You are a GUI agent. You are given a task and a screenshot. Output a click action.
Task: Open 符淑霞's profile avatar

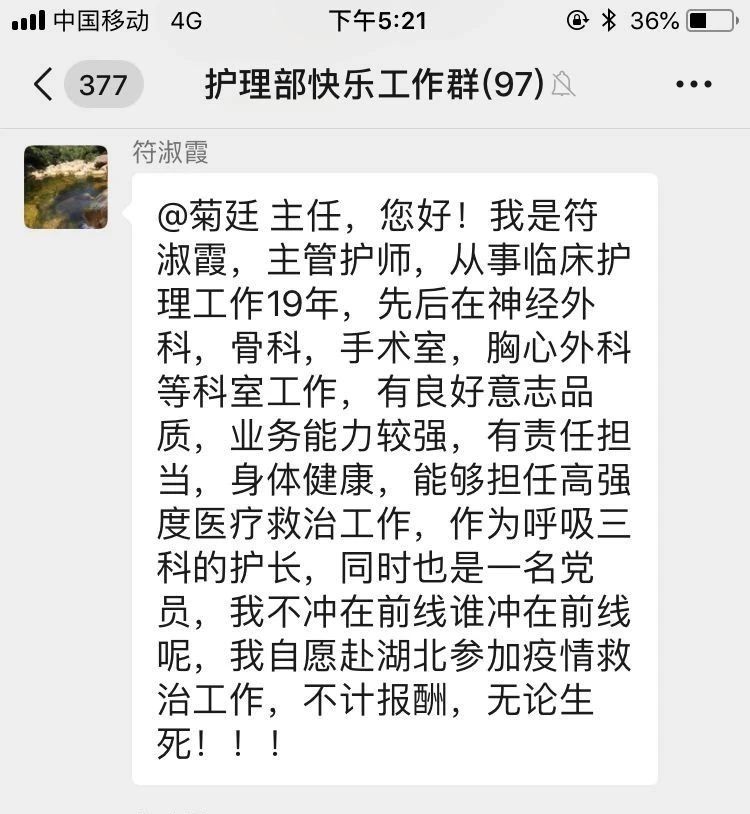[x=66, y=187]
